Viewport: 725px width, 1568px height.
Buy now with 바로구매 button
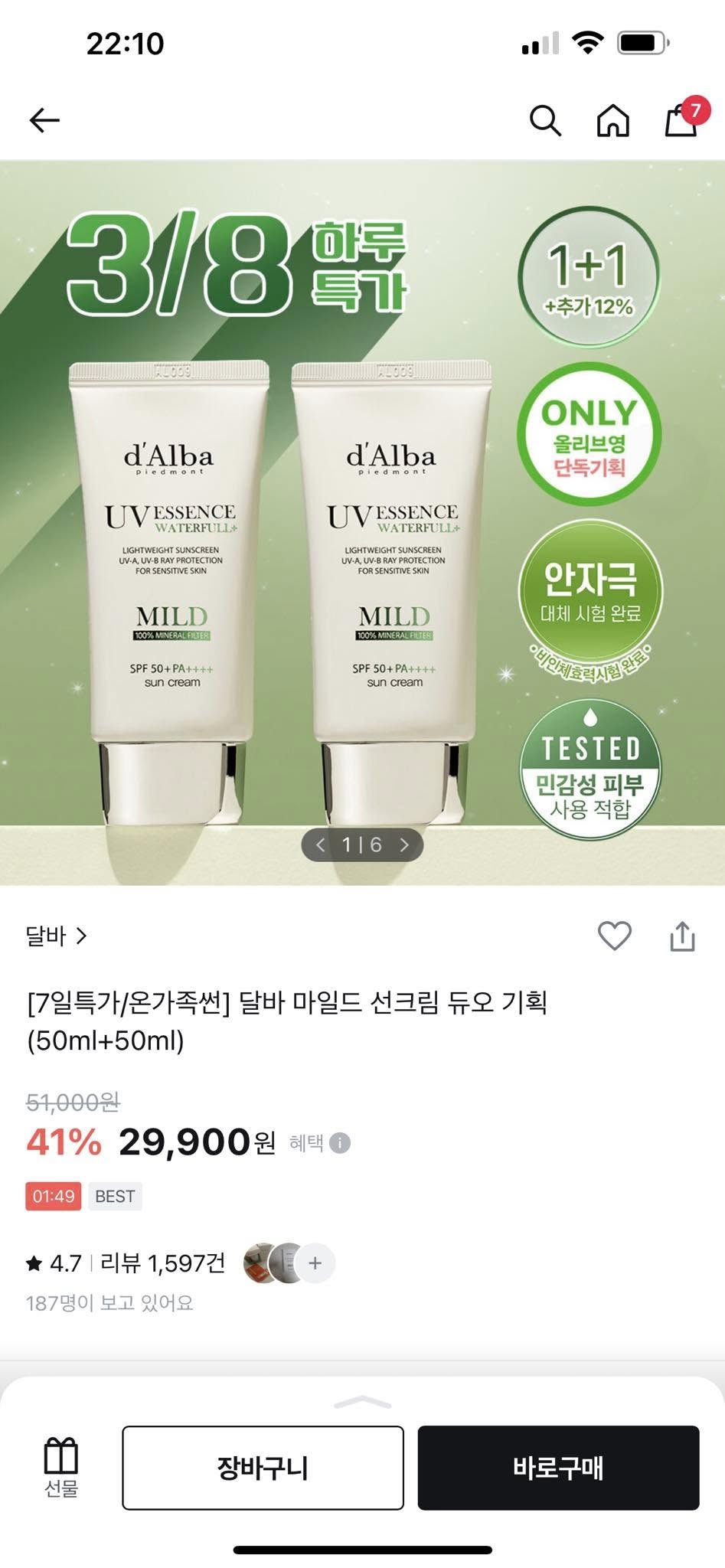558,1468
